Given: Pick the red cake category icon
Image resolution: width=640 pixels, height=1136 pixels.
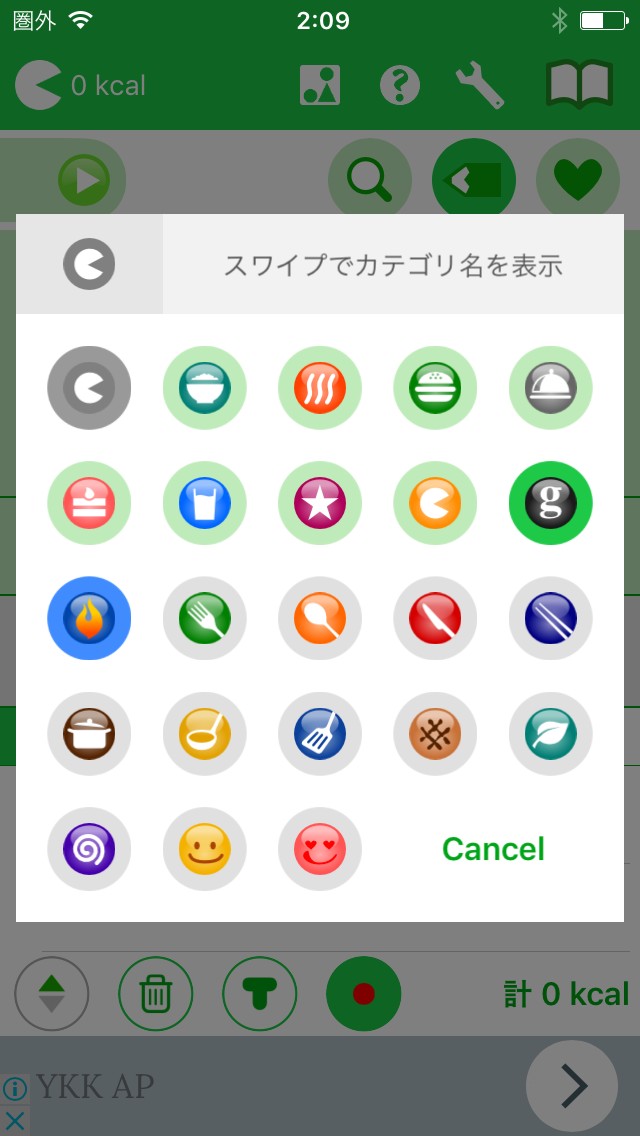Looking at the screenshot, I should coord(89,503).
